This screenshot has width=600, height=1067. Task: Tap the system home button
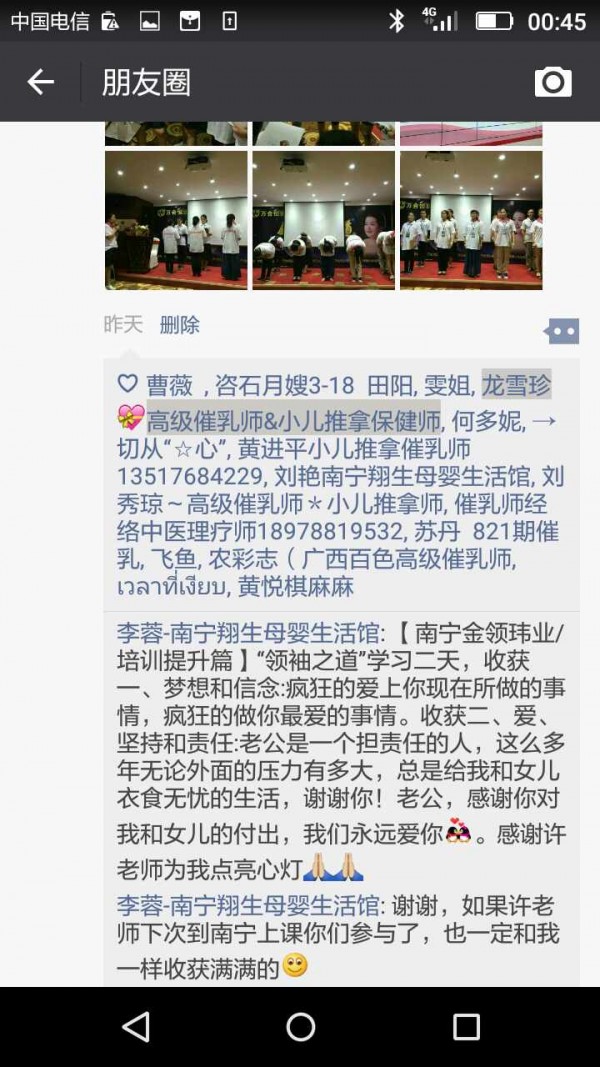300,1026
